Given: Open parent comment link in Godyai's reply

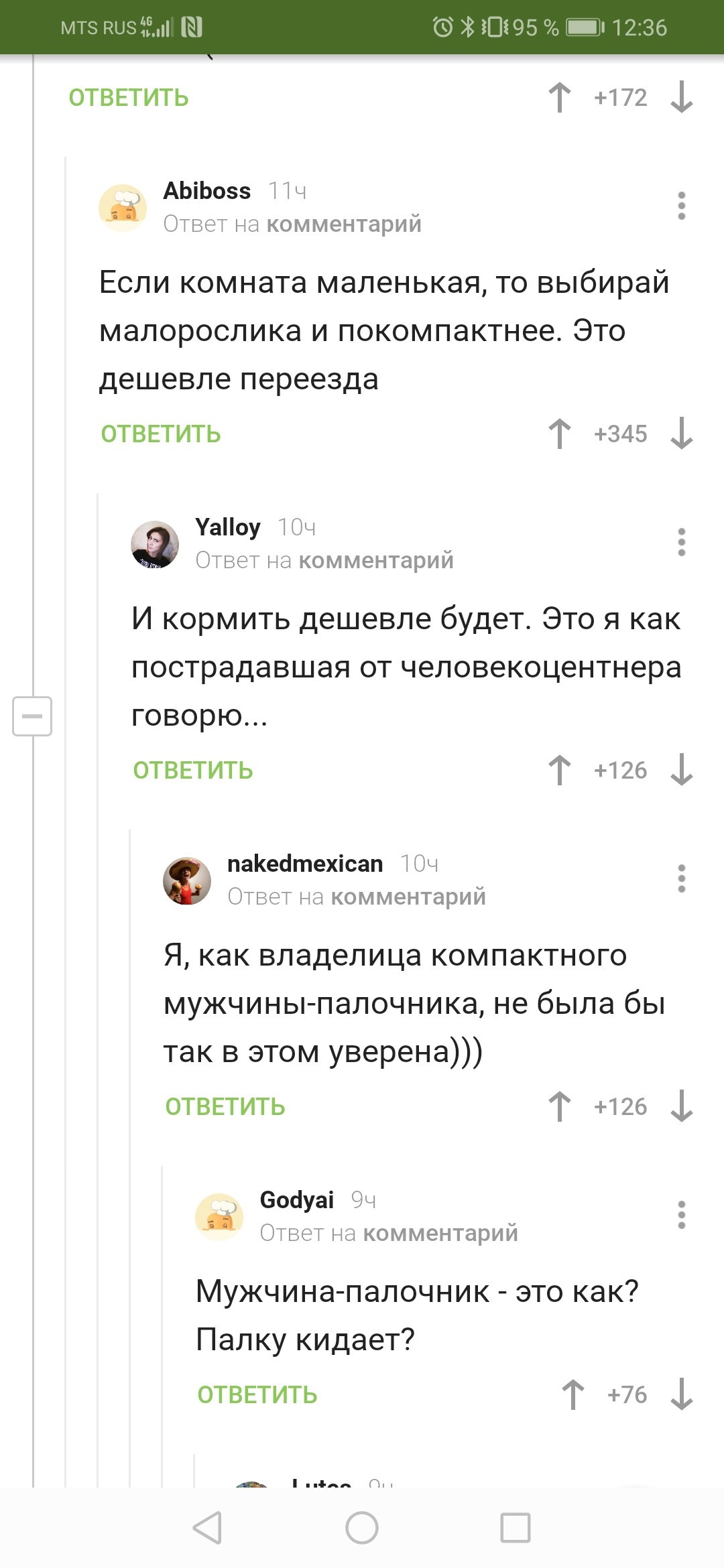Looking at the screenshot, I should (440, 1233).
